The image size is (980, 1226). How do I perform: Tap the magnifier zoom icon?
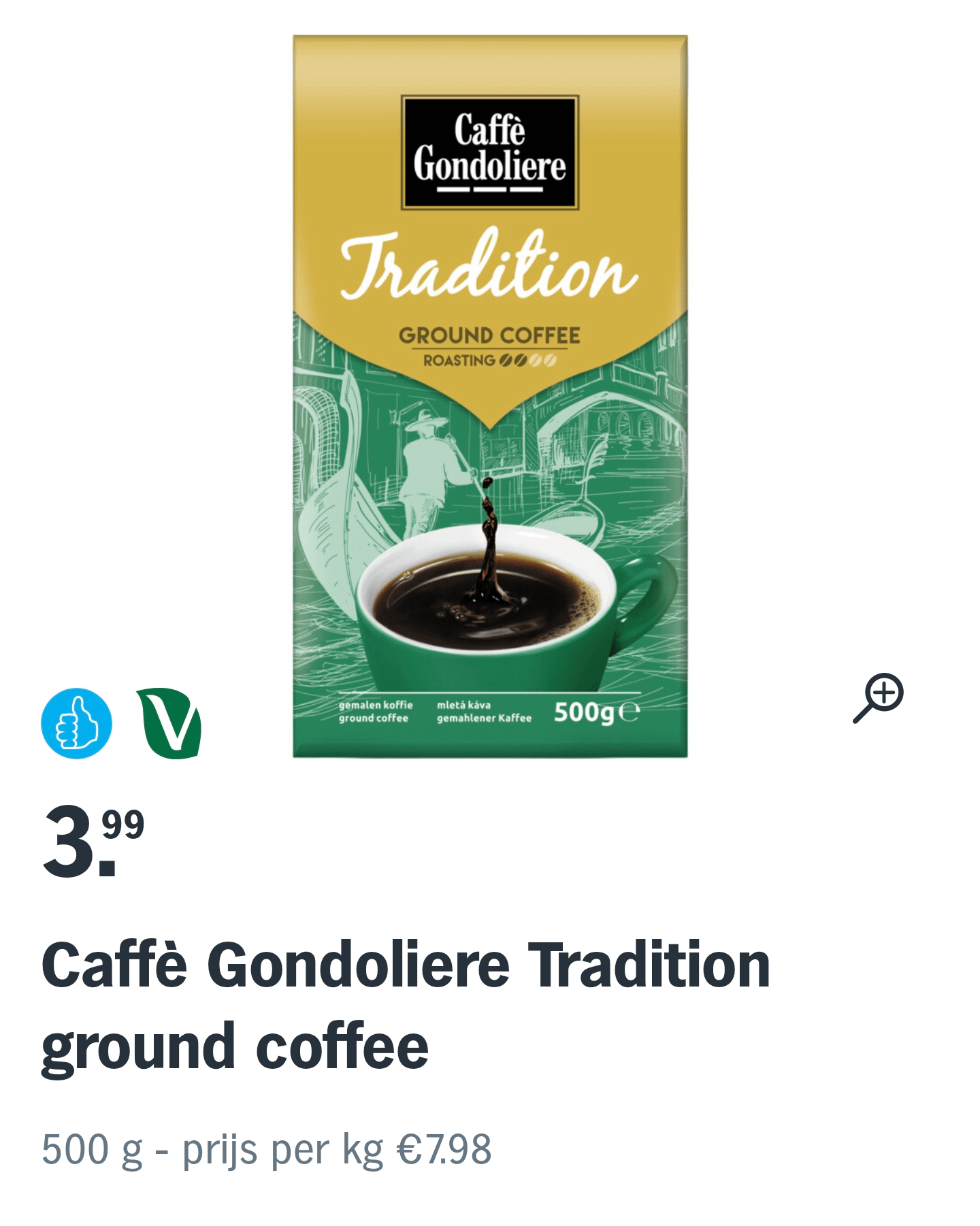pos(879,698)
